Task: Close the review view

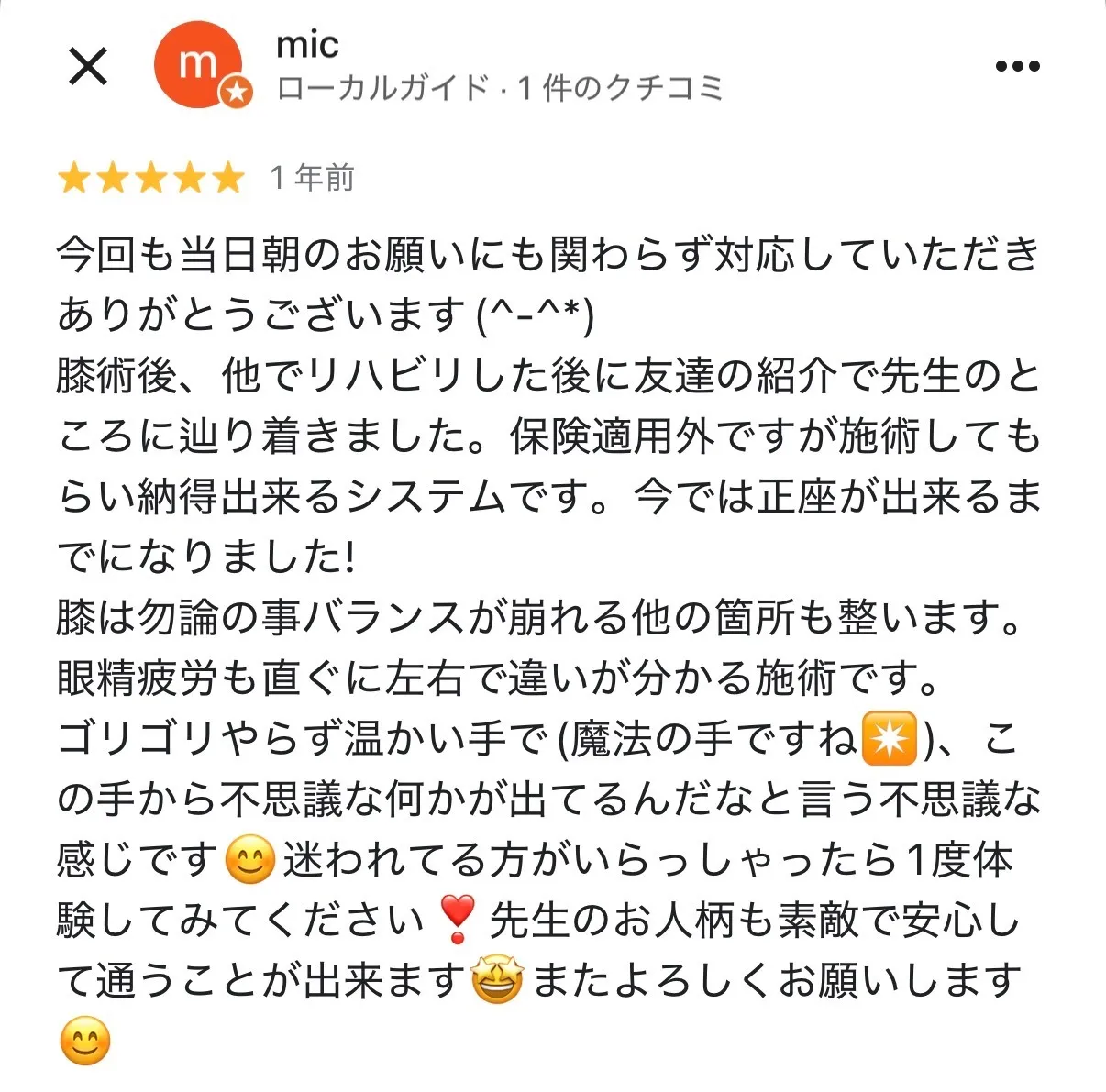Action: [89, 66]
